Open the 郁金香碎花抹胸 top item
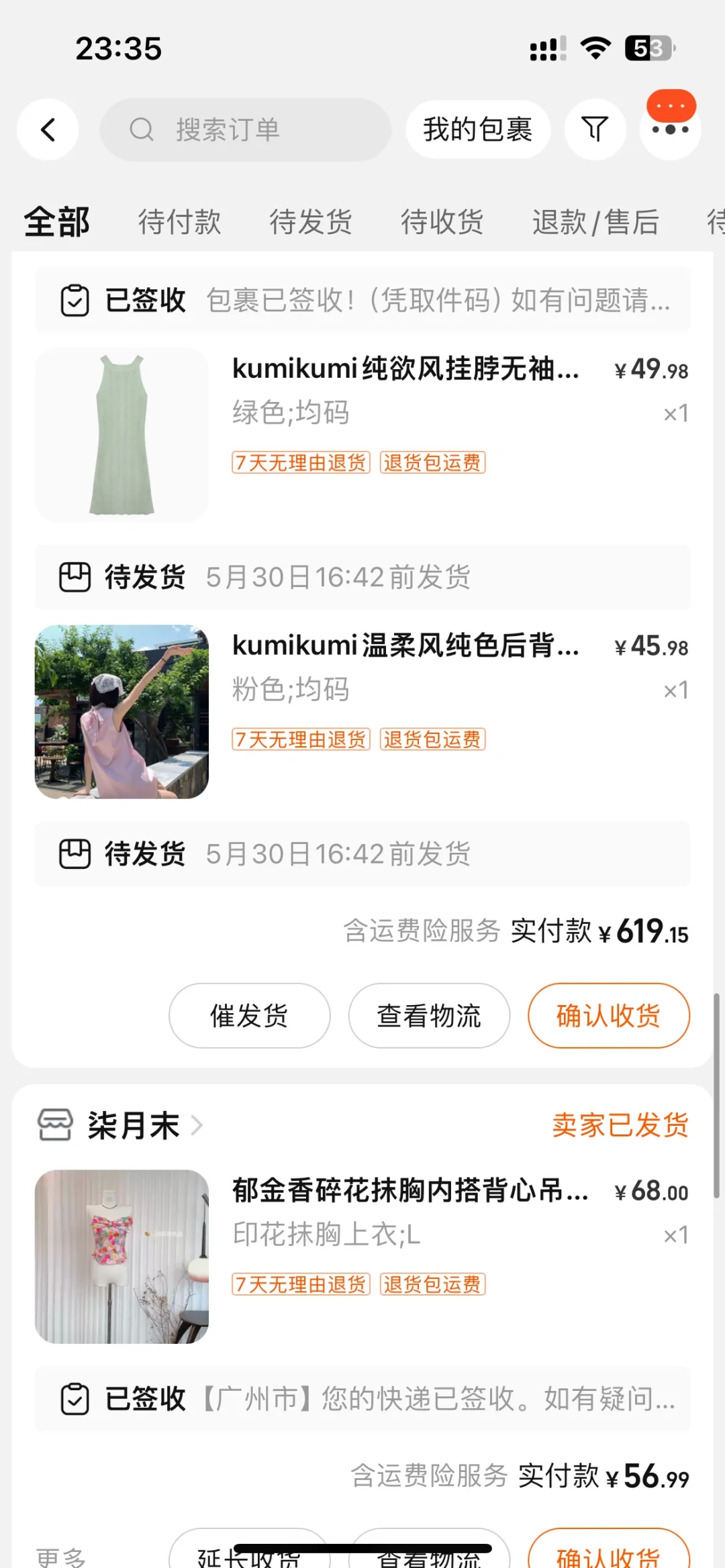The height and width of the screenshot is (1568, 725). 362,1257
